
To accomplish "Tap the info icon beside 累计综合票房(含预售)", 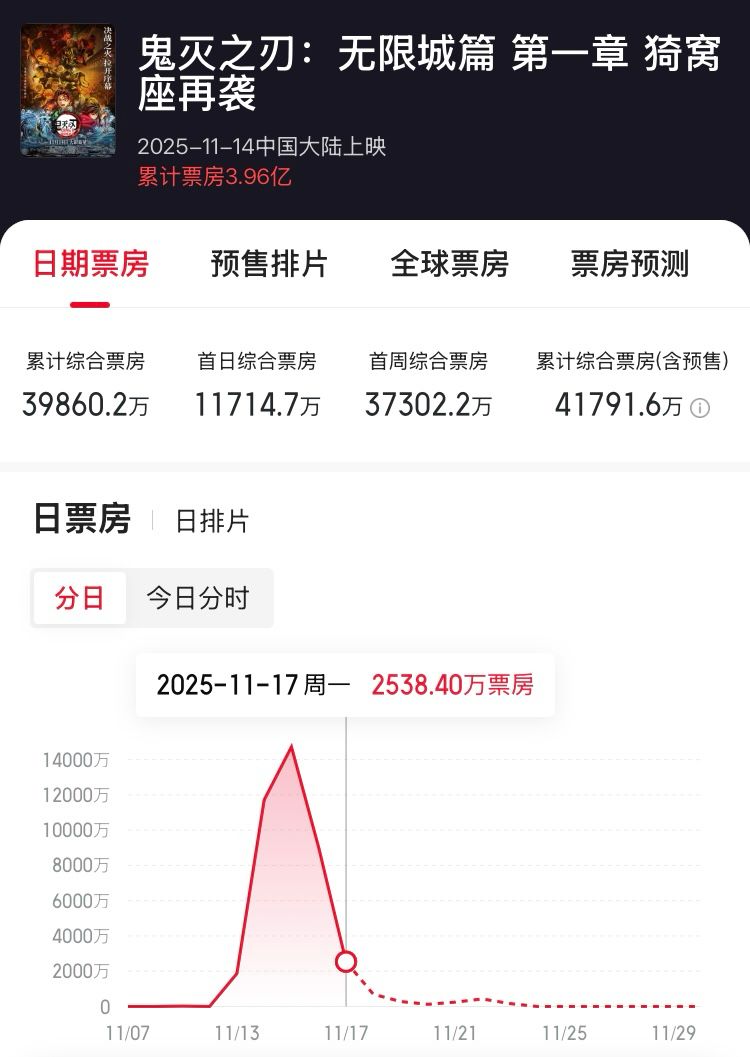I will coord(700,408).
